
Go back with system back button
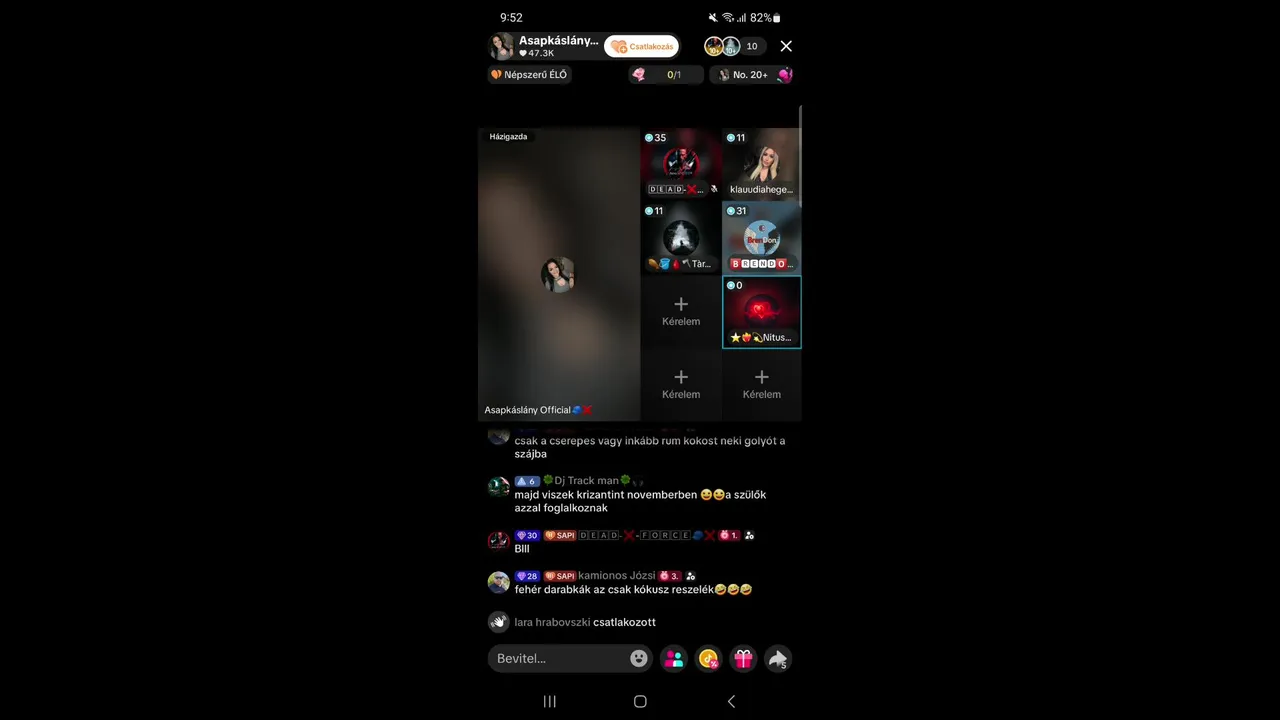pos(731,701)
